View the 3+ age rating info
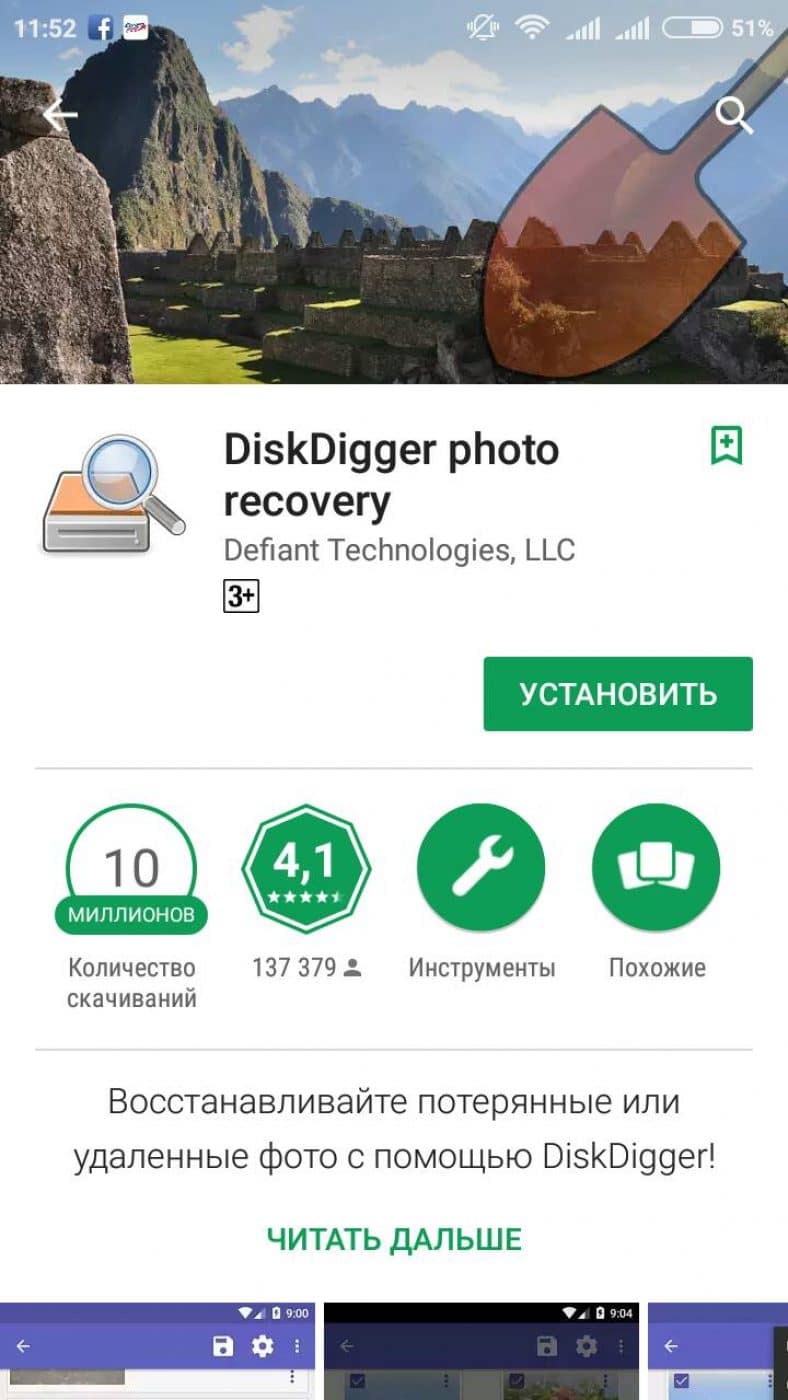The height and width of the screenshot is (1400, 788). pos(241,598)
